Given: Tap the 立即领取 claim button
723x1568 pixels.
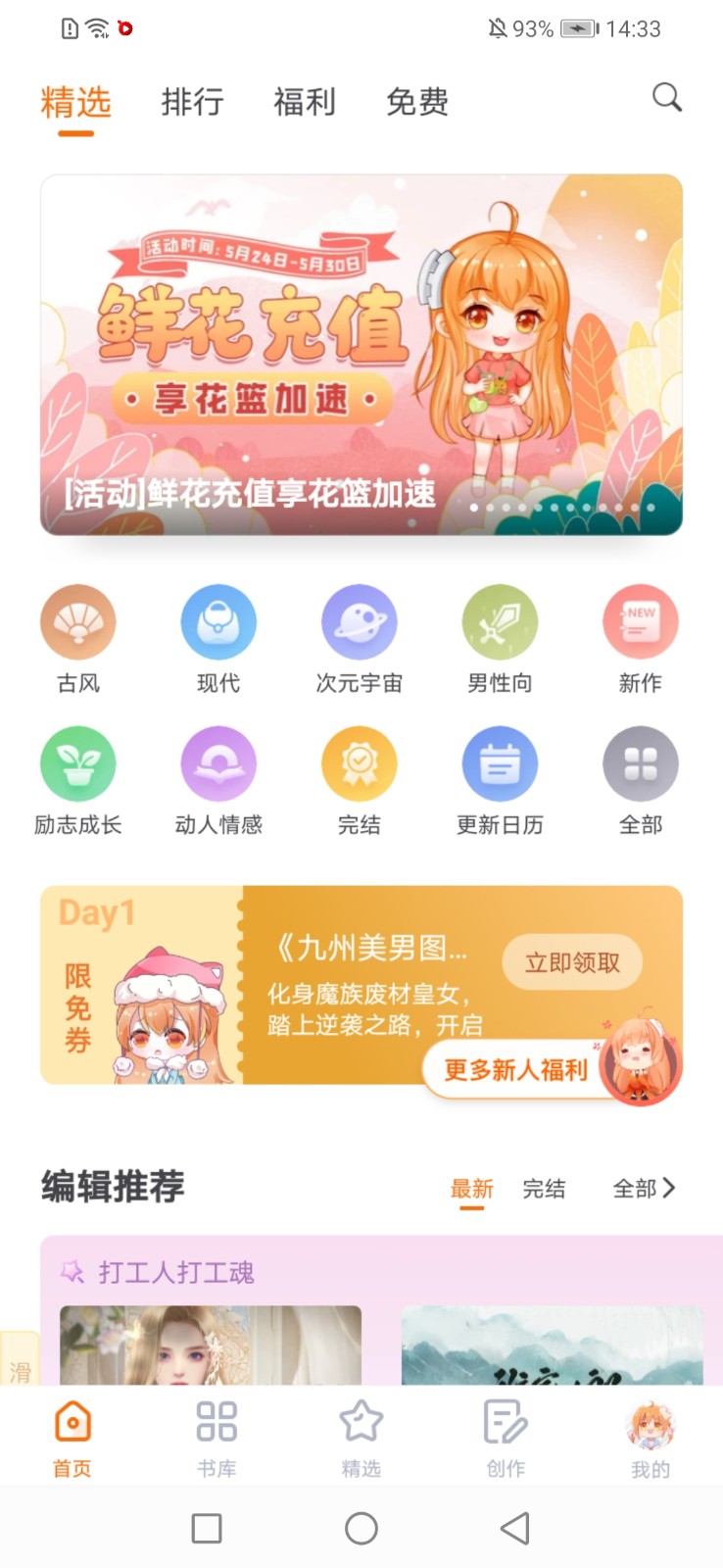Looking at the screenshot, I should coord(573,962).
